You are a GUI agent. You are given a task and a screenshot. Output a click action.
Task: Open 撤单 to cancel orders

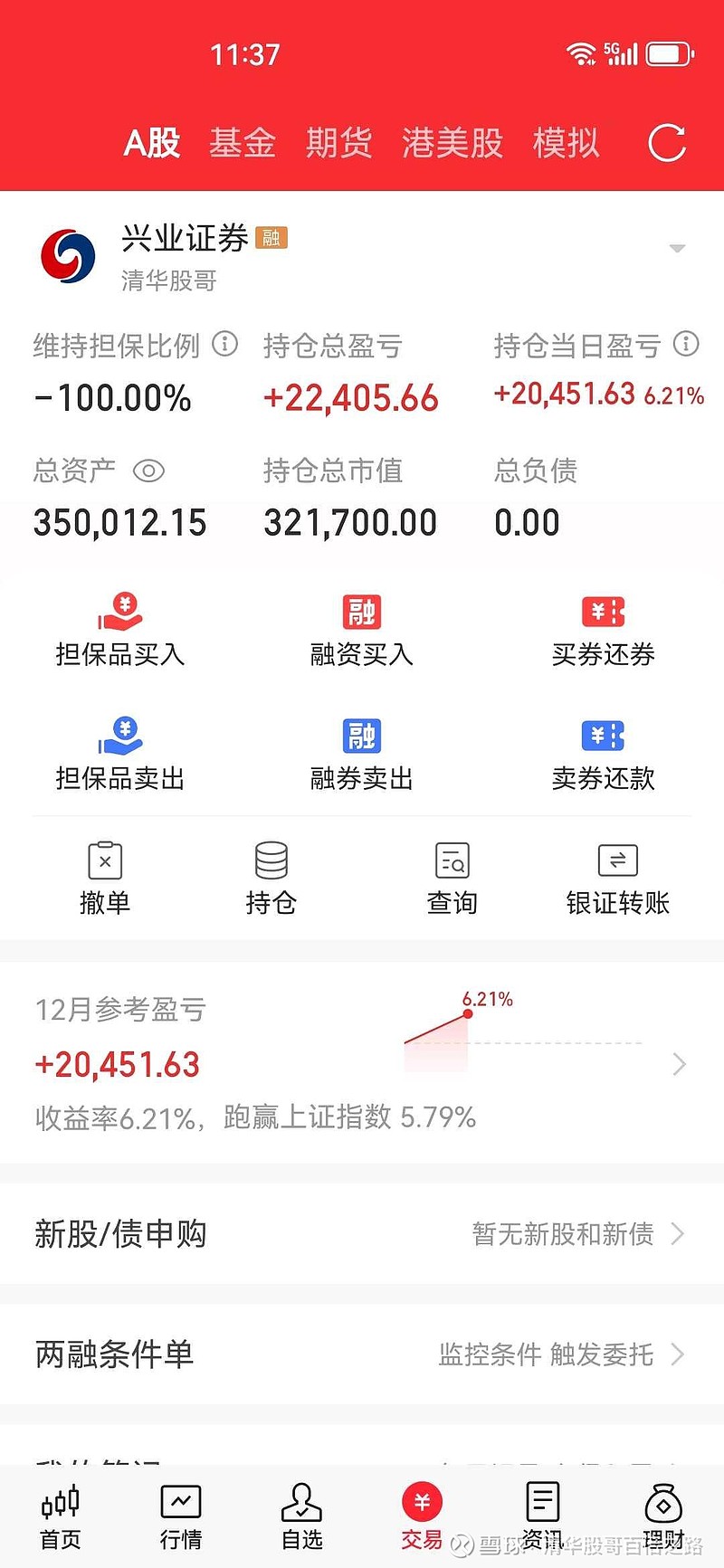coord(105,875)
